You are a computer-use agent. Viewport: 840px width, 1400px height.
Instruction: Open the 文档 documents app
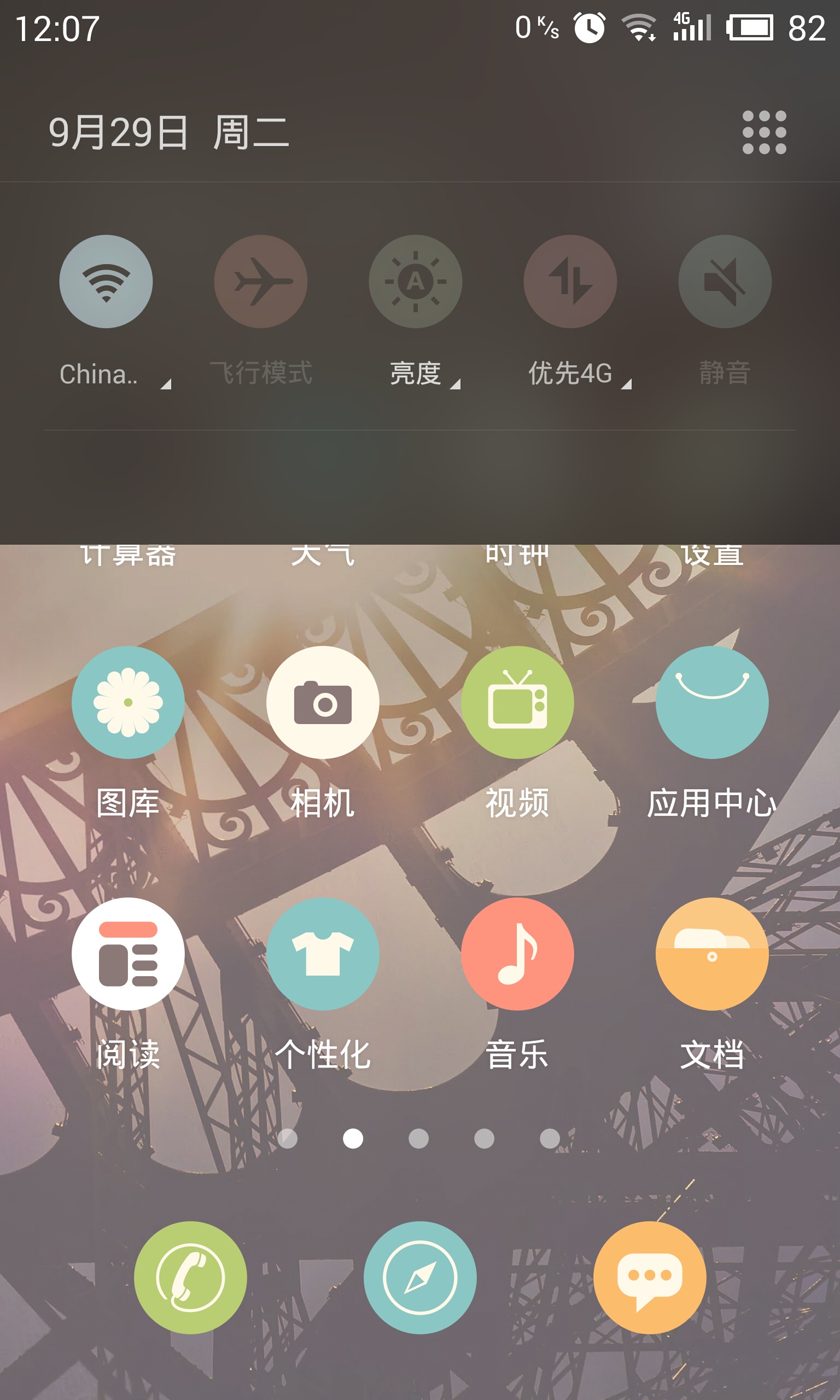point(712,954)
